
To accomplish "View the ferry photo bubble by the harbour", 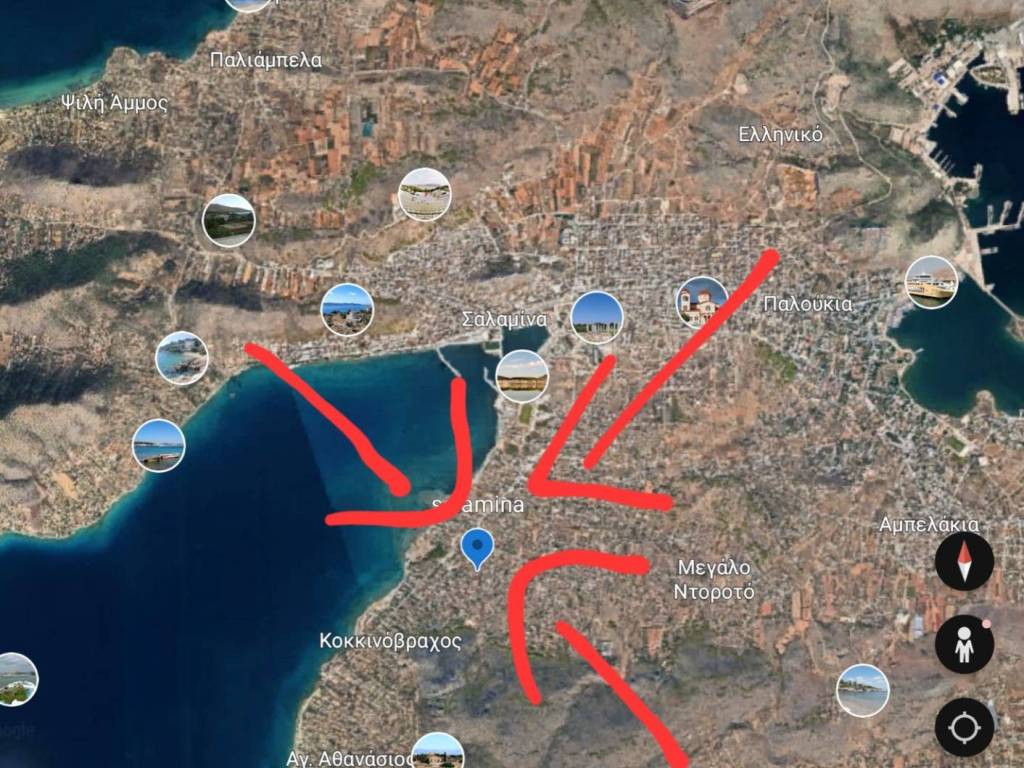I will coord(931,282).
